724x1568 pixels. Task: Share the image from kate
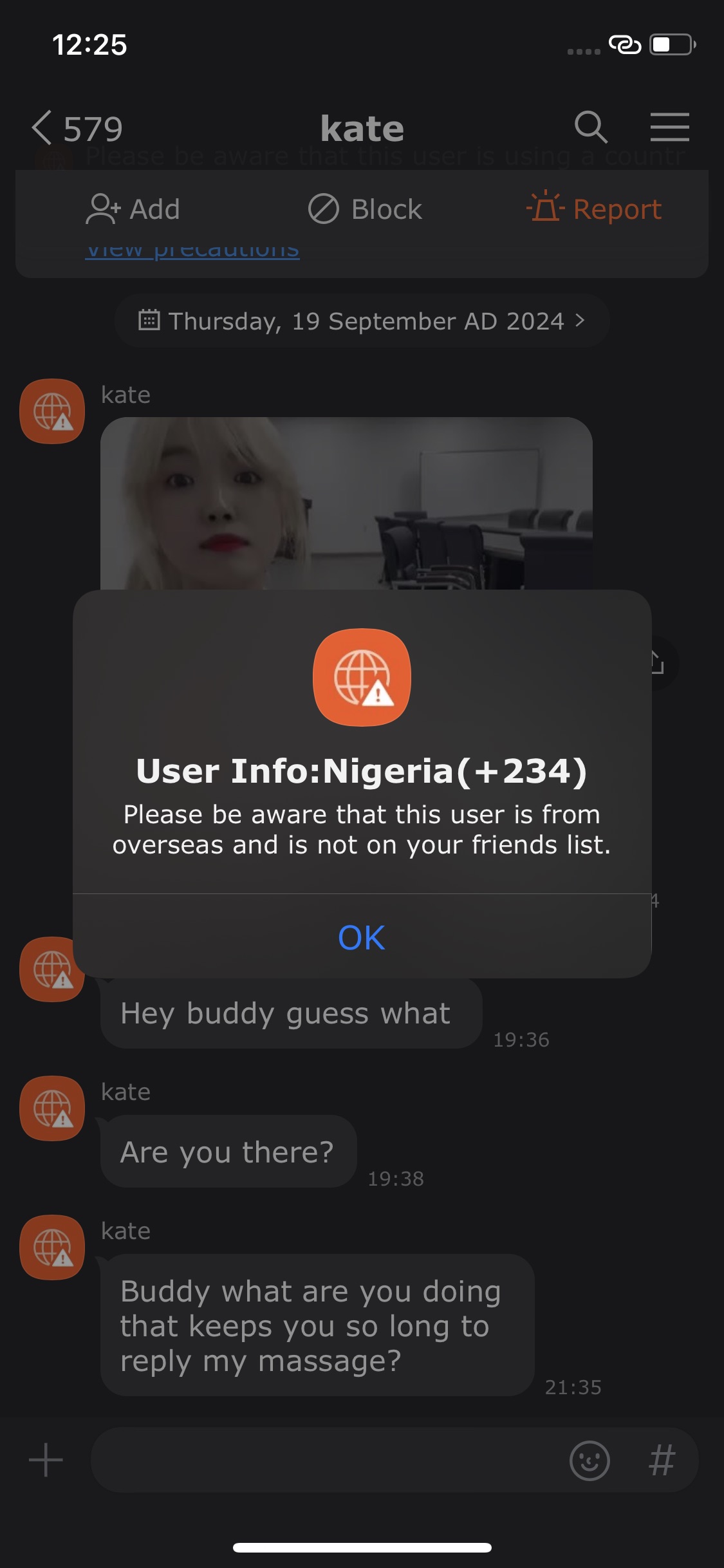coord(658,663)
